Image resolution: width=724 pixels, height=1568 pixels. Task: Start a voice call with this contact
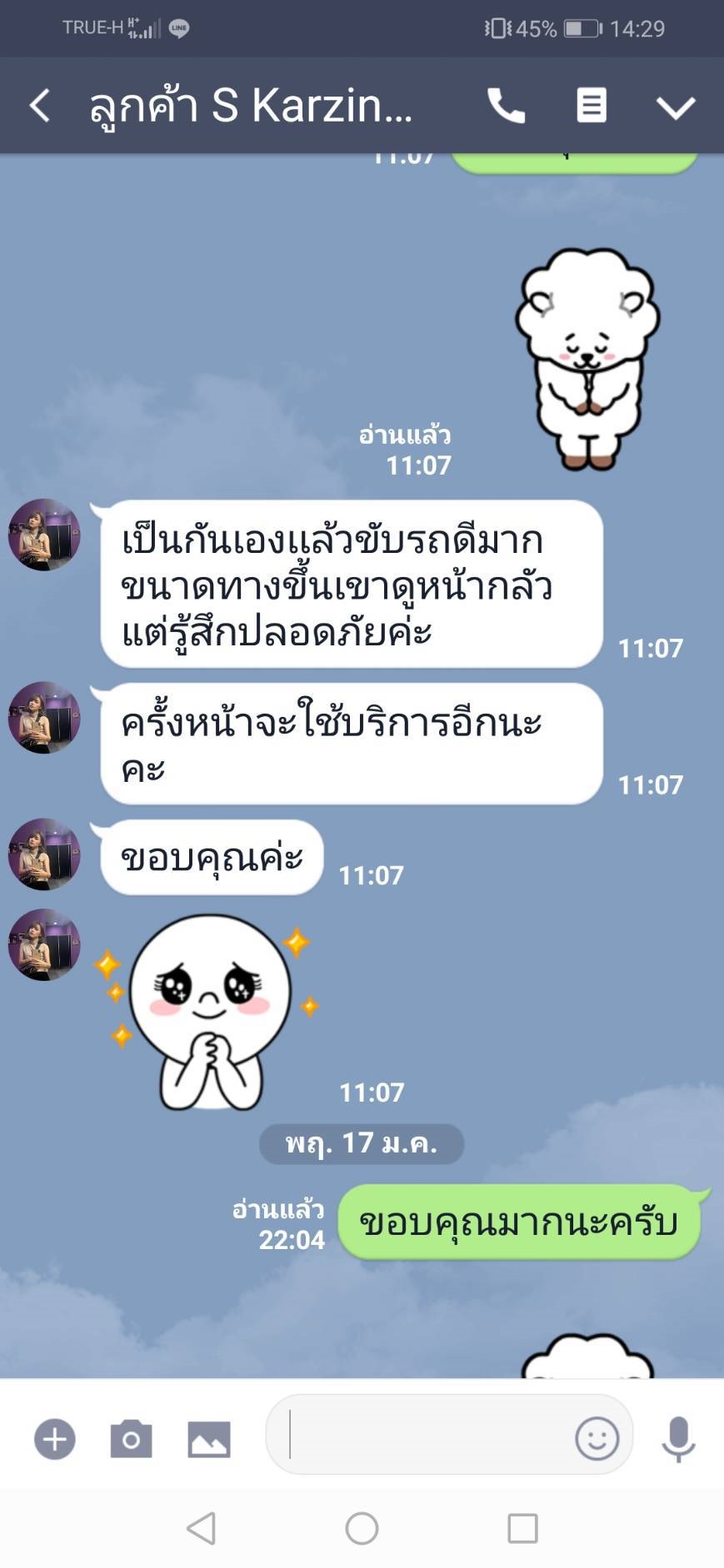pyautogui.click(x=506, y=106)
